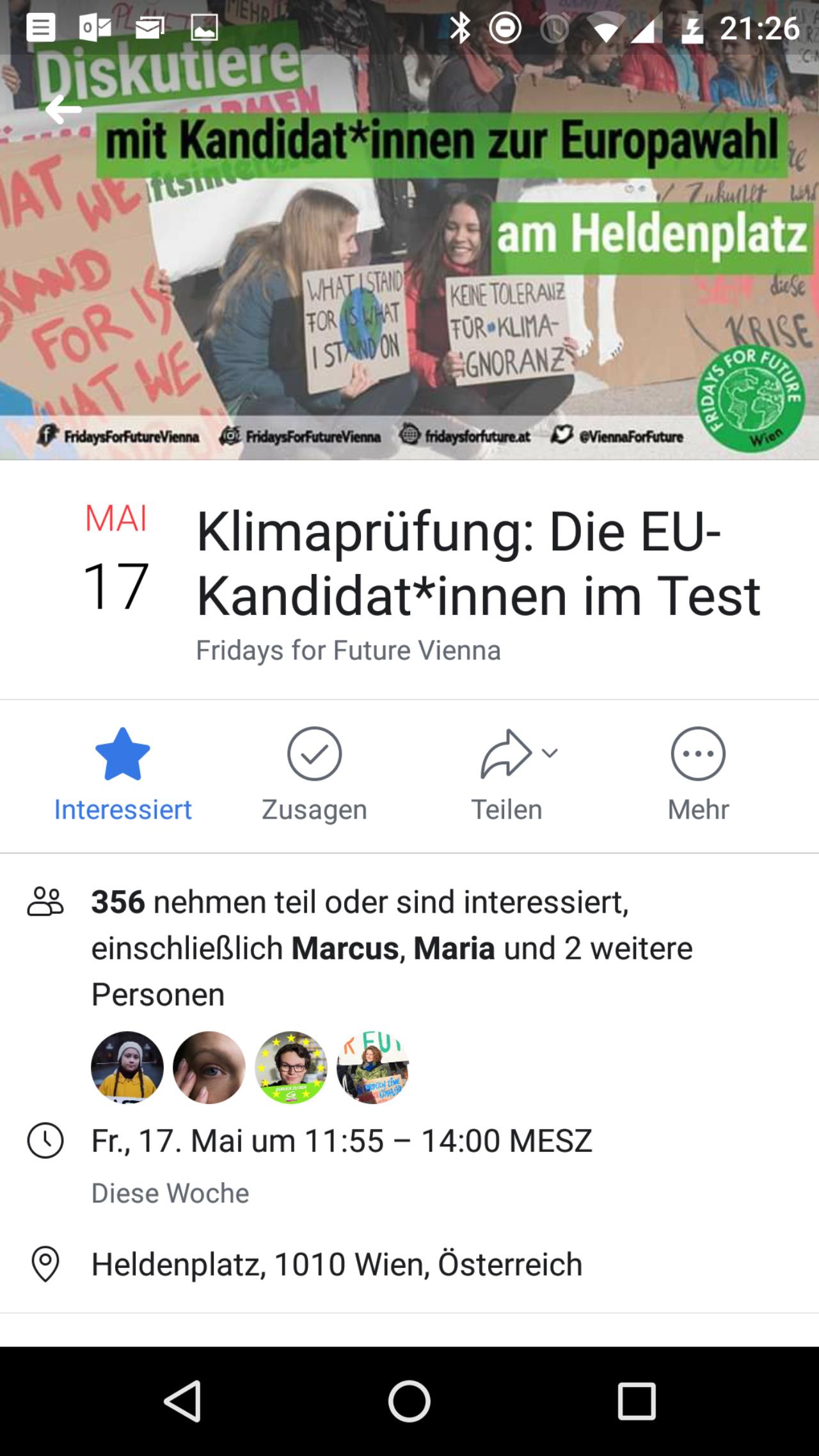Open recent apps from the navigation bar
The image size is (819, 1456).
(x=637, y=1402)
